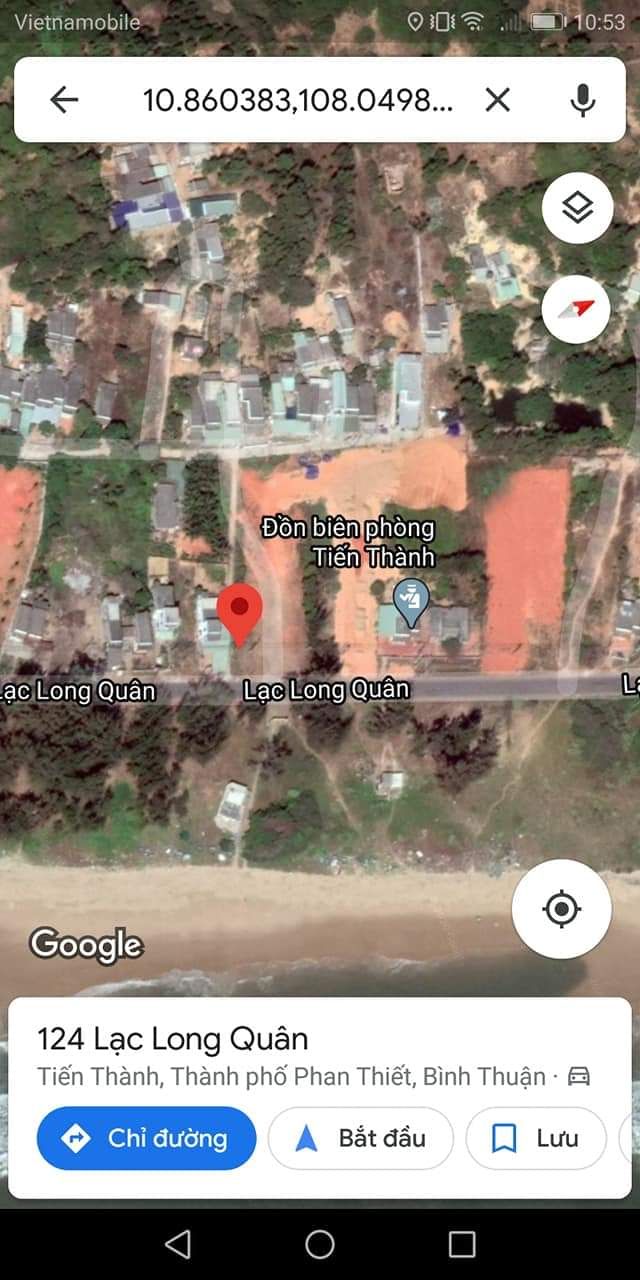640x1280 pixels.
Task: Open details for 124 Lạc Long Quân
Action: (x=173, y=1038)
